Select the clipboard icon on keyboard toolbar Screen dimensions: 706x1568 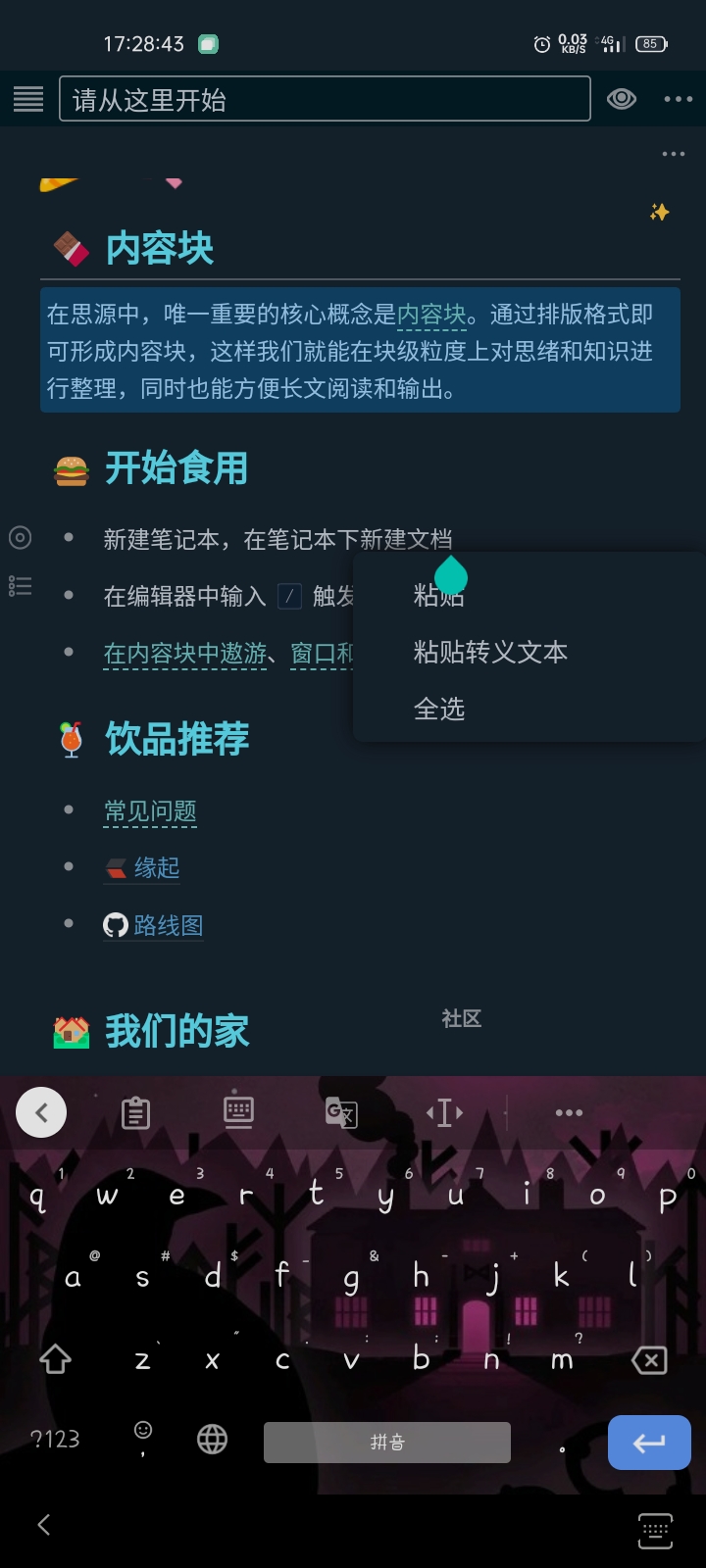134,1111
